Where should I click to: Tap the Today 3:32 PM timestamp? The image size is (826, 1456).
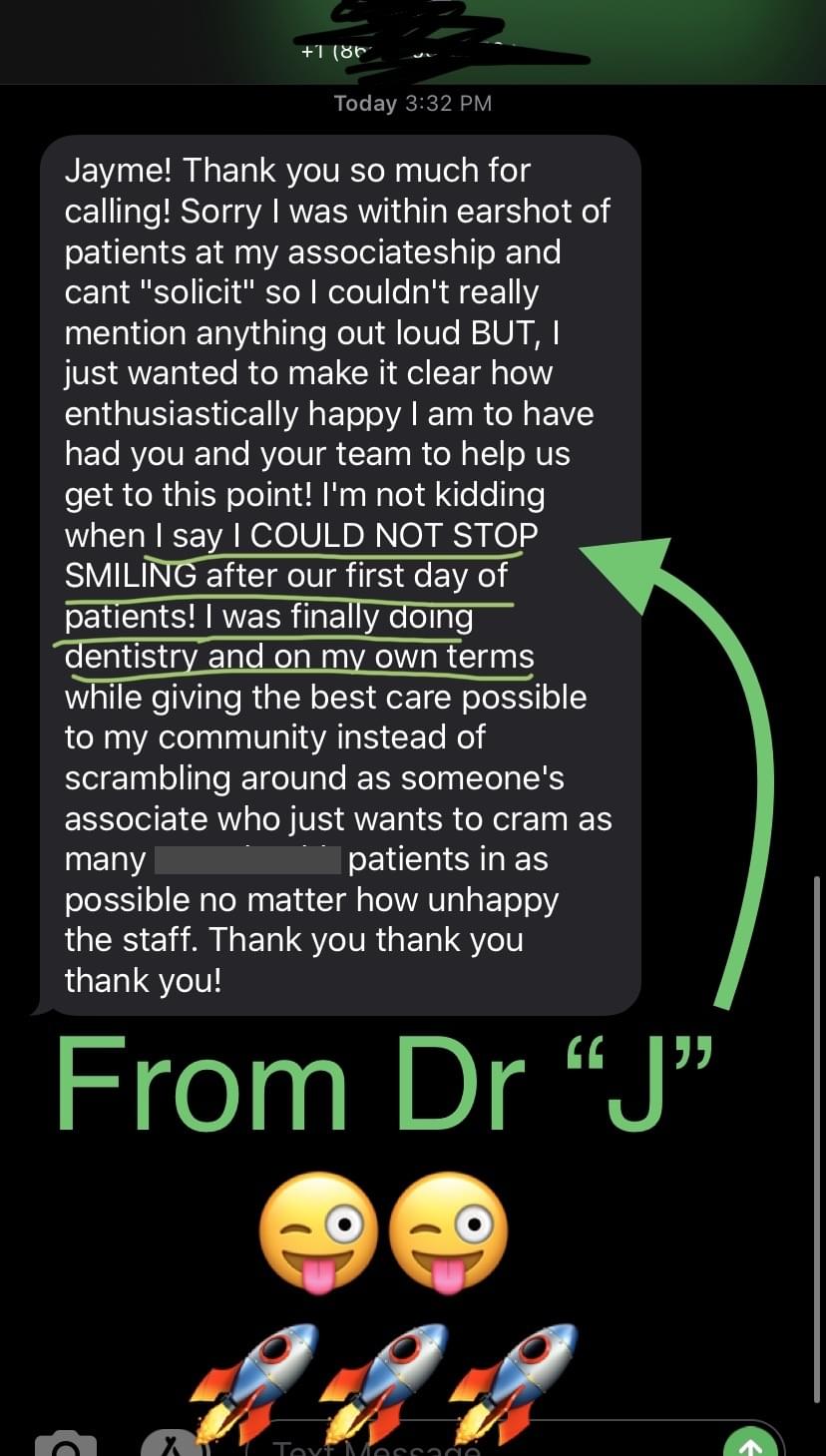(412, 103)
